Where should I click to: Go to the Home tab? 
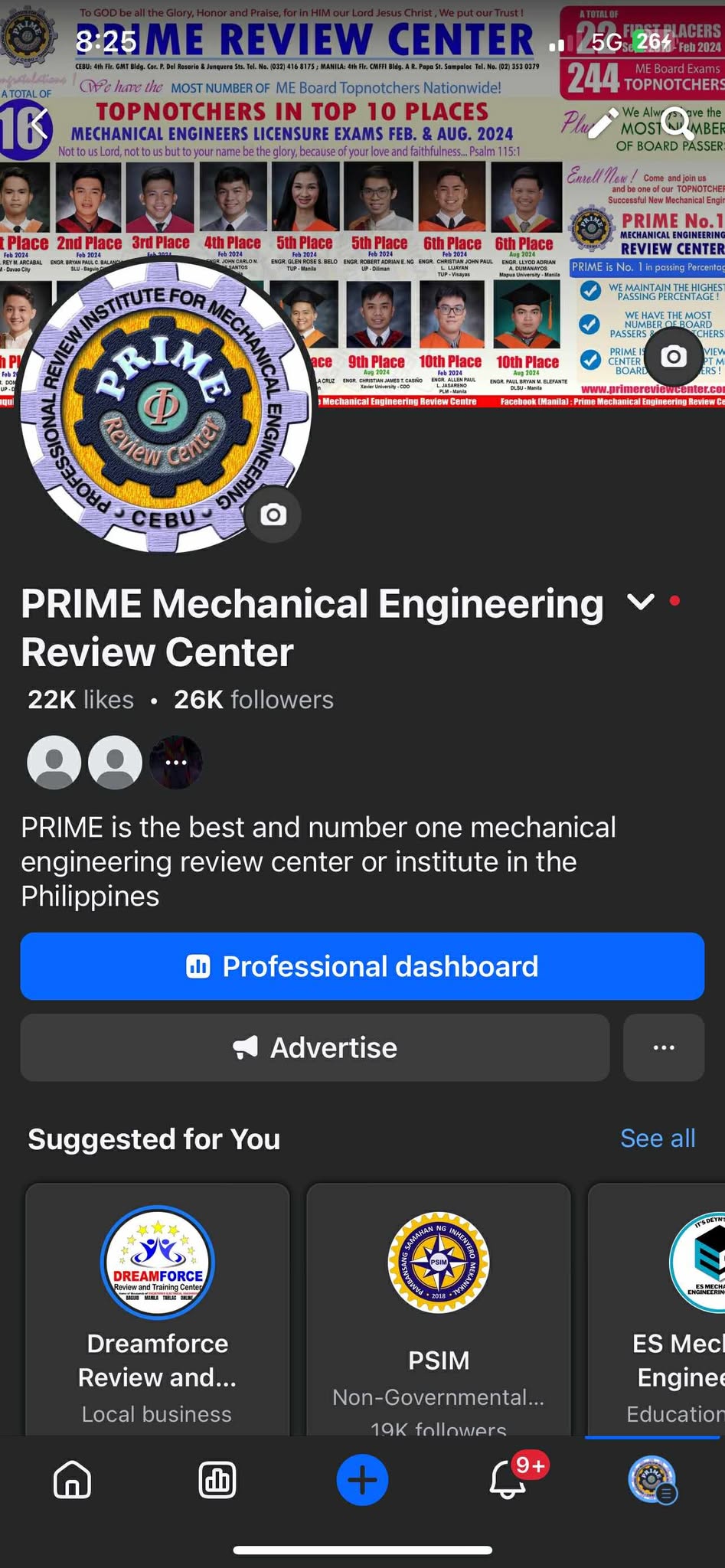[73, 1479]
